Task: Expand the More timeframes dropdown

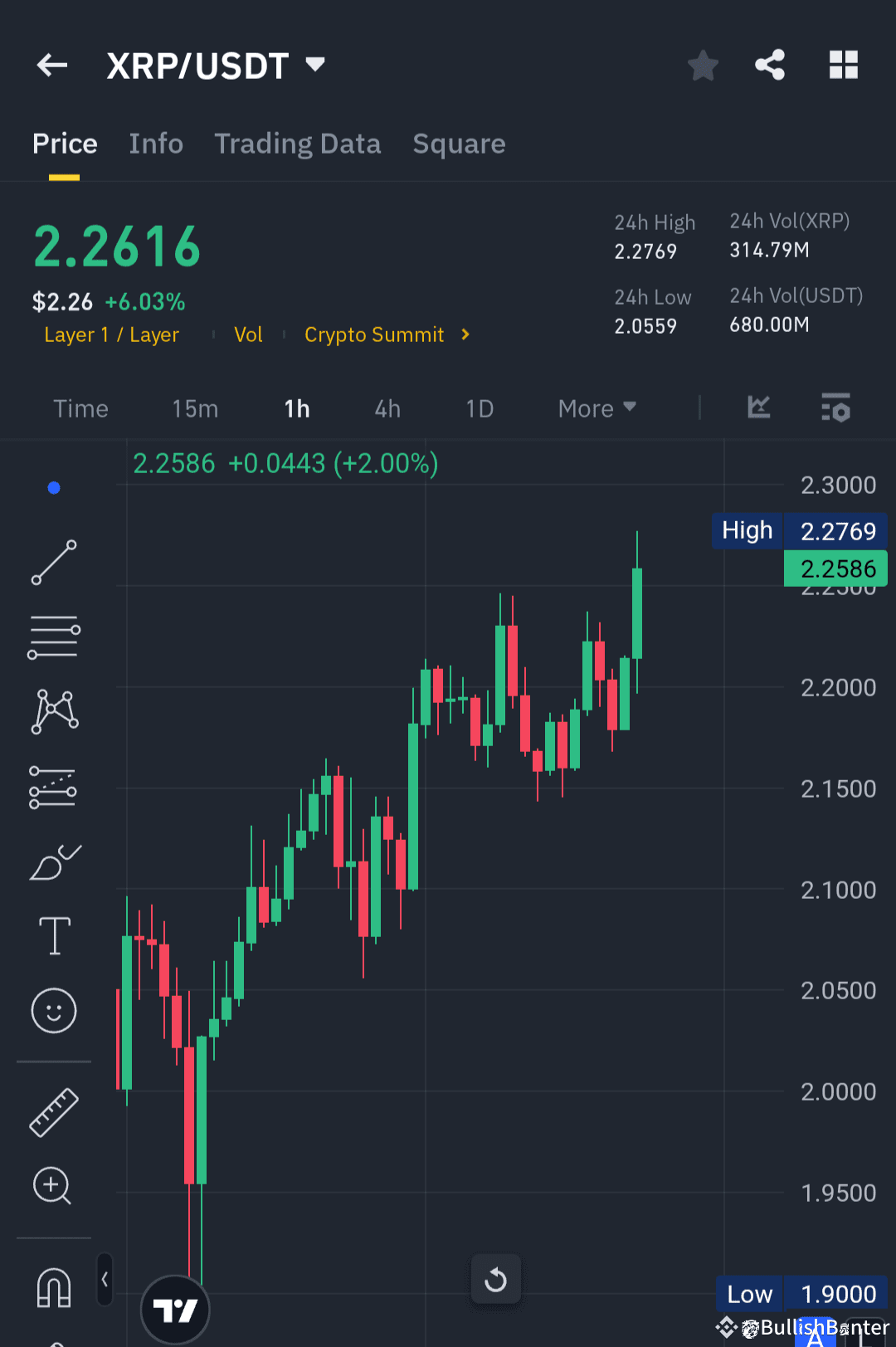Action: click(x=596, y=408)
